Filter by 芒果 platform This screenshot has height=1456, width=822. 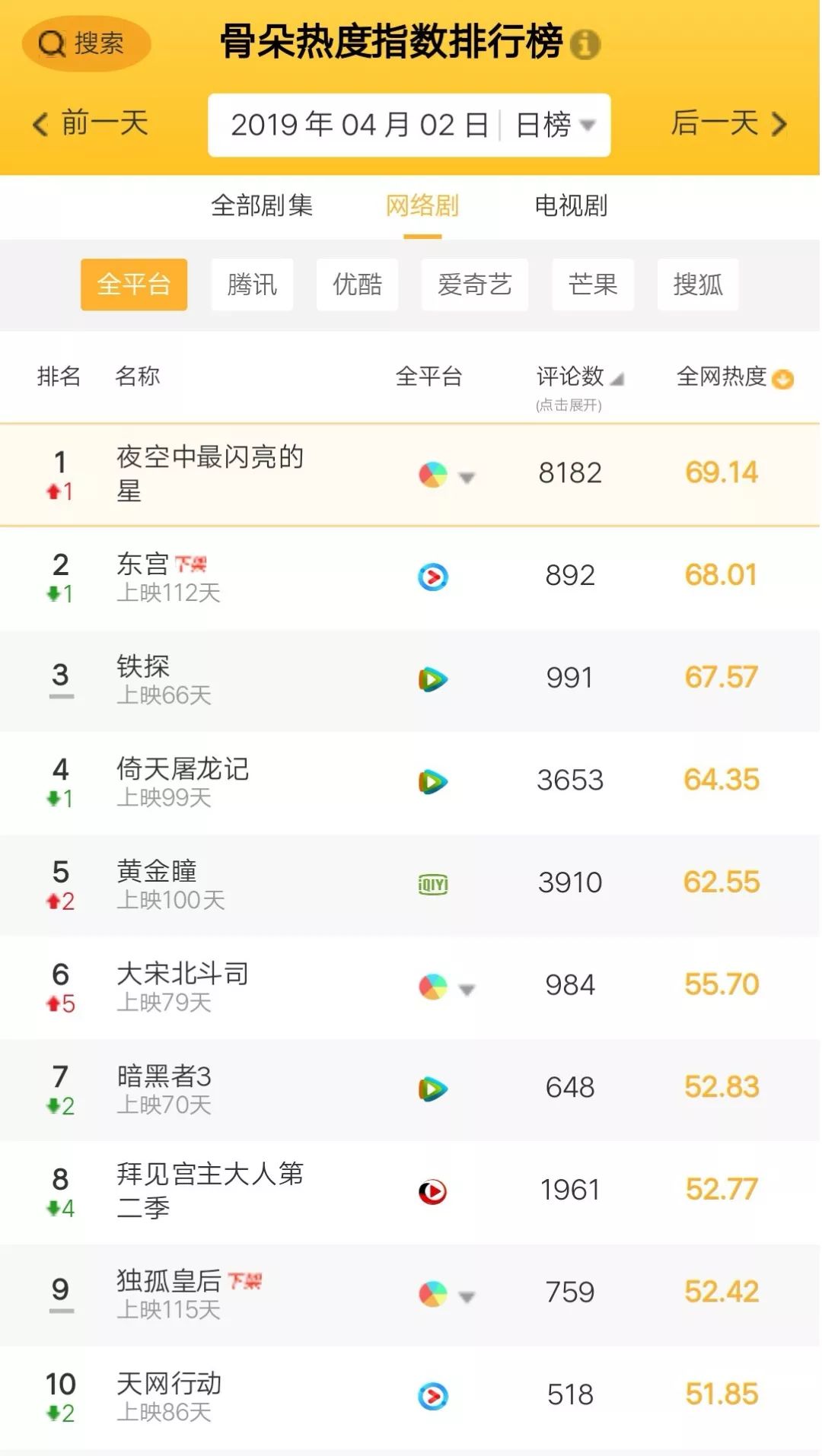pyautogui.click(x=592, y=285)
